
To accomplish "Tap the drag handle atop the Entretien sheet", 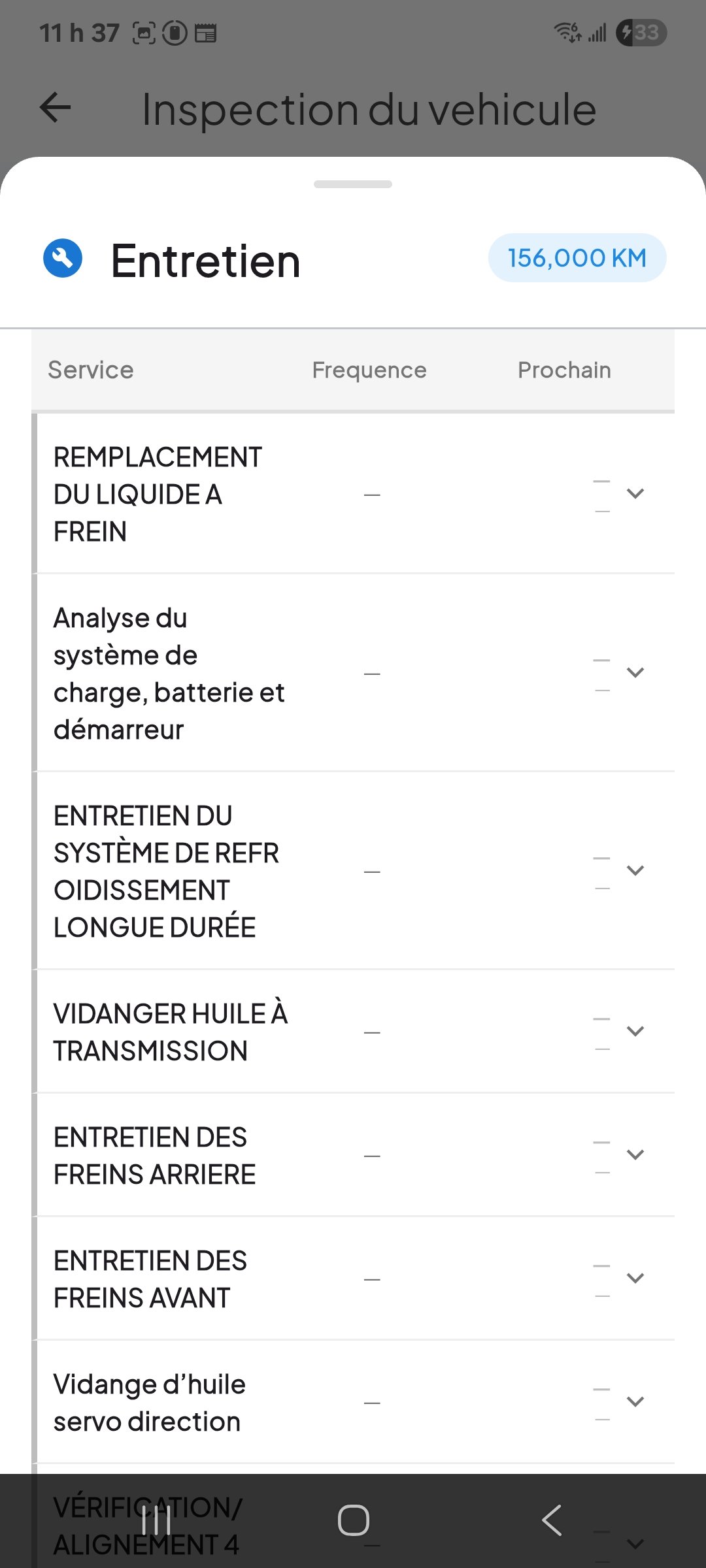I will (x=353, y=184).
